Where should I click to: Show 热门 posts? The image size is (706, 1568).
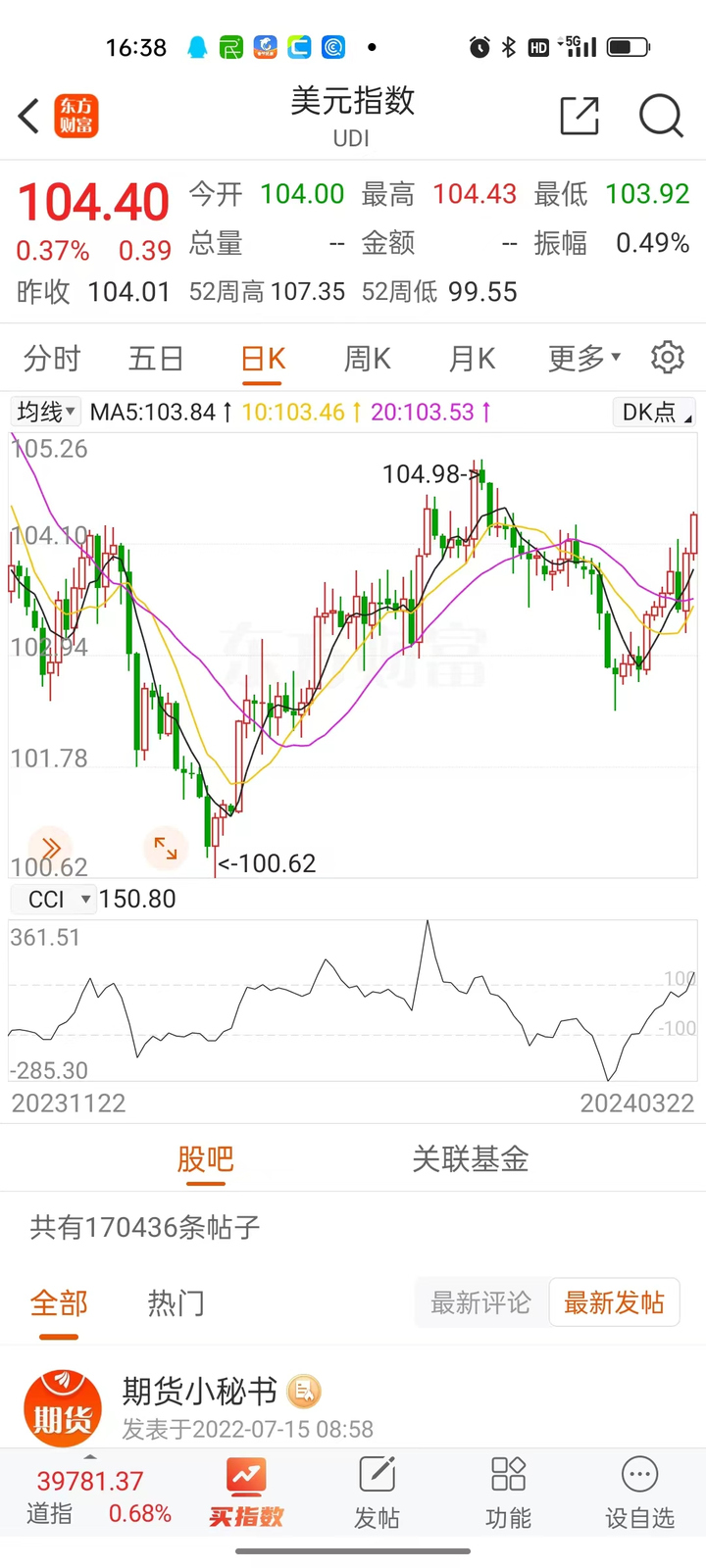pos(176,1303)
